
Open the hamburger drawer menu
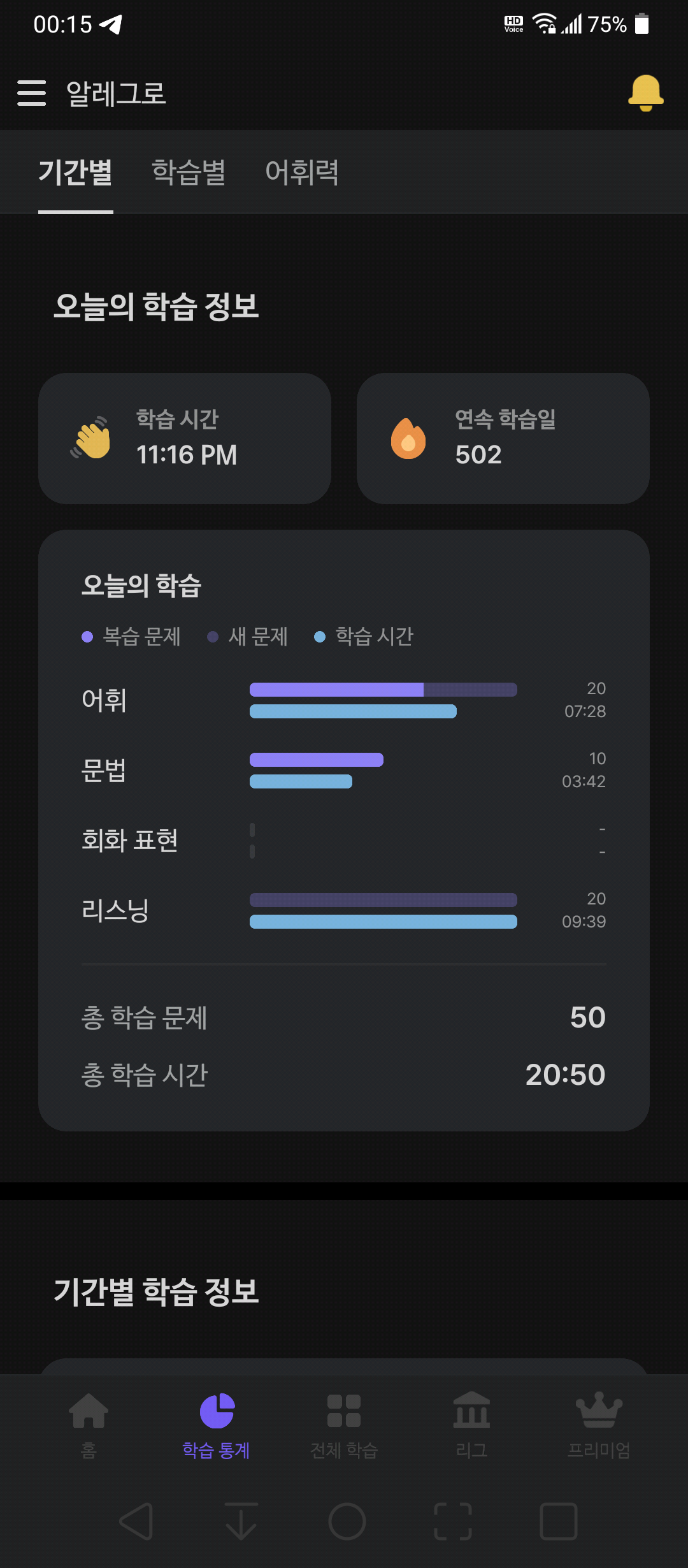point(31,93)
